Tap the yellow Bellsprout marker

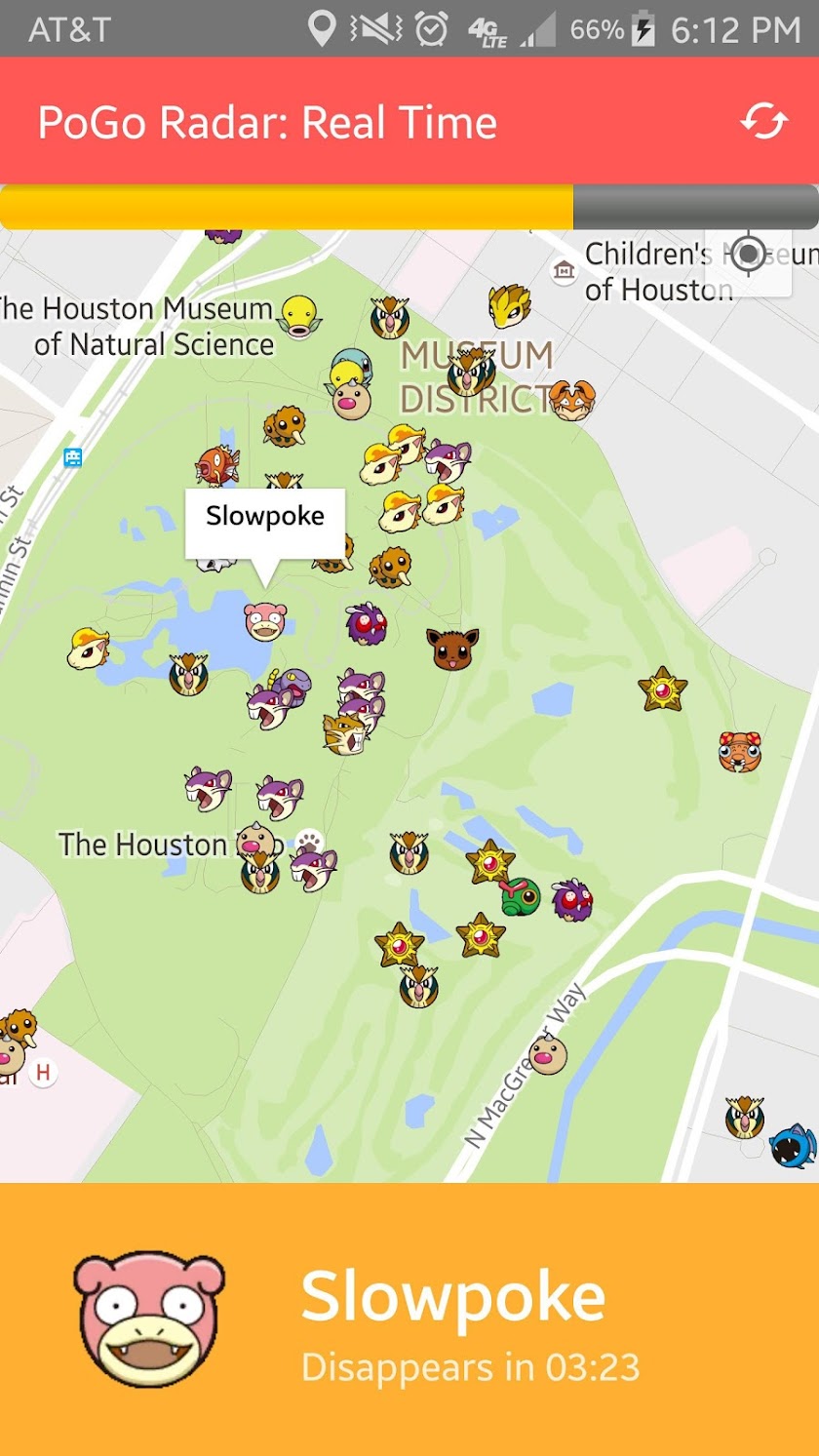point(299,315)
